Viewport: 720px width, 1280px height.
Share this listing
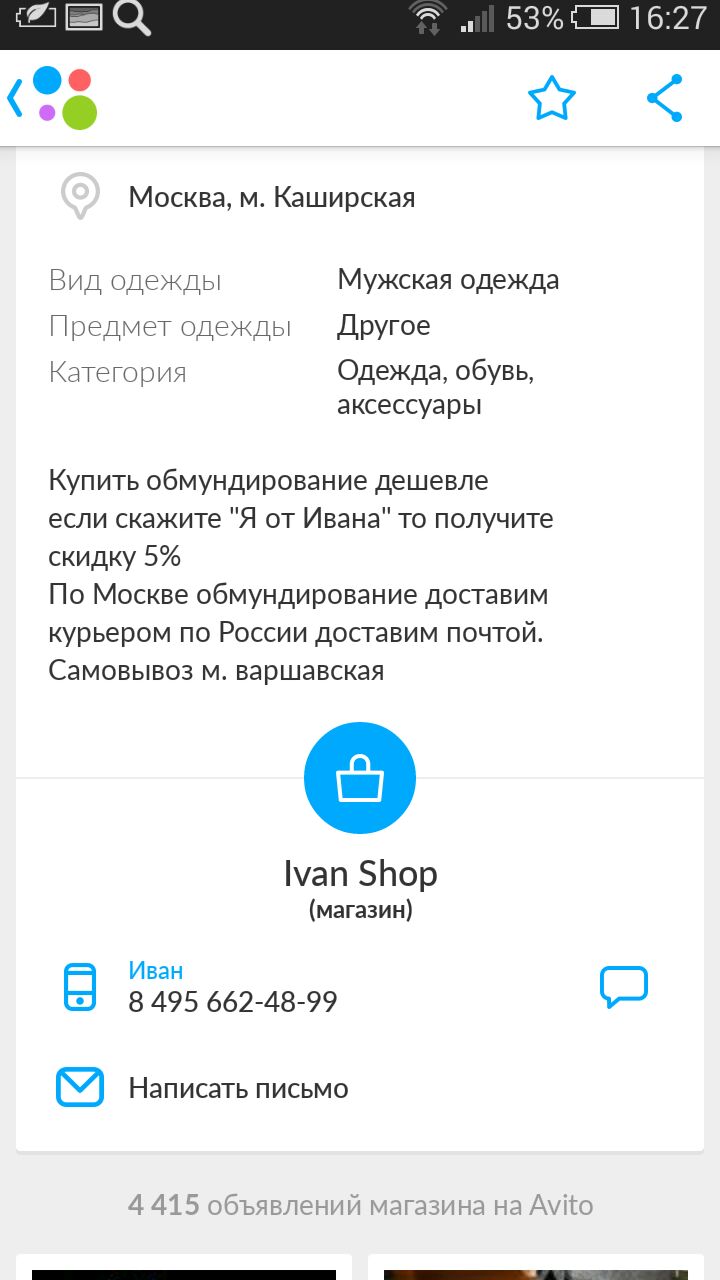click(x=665, y=98)
